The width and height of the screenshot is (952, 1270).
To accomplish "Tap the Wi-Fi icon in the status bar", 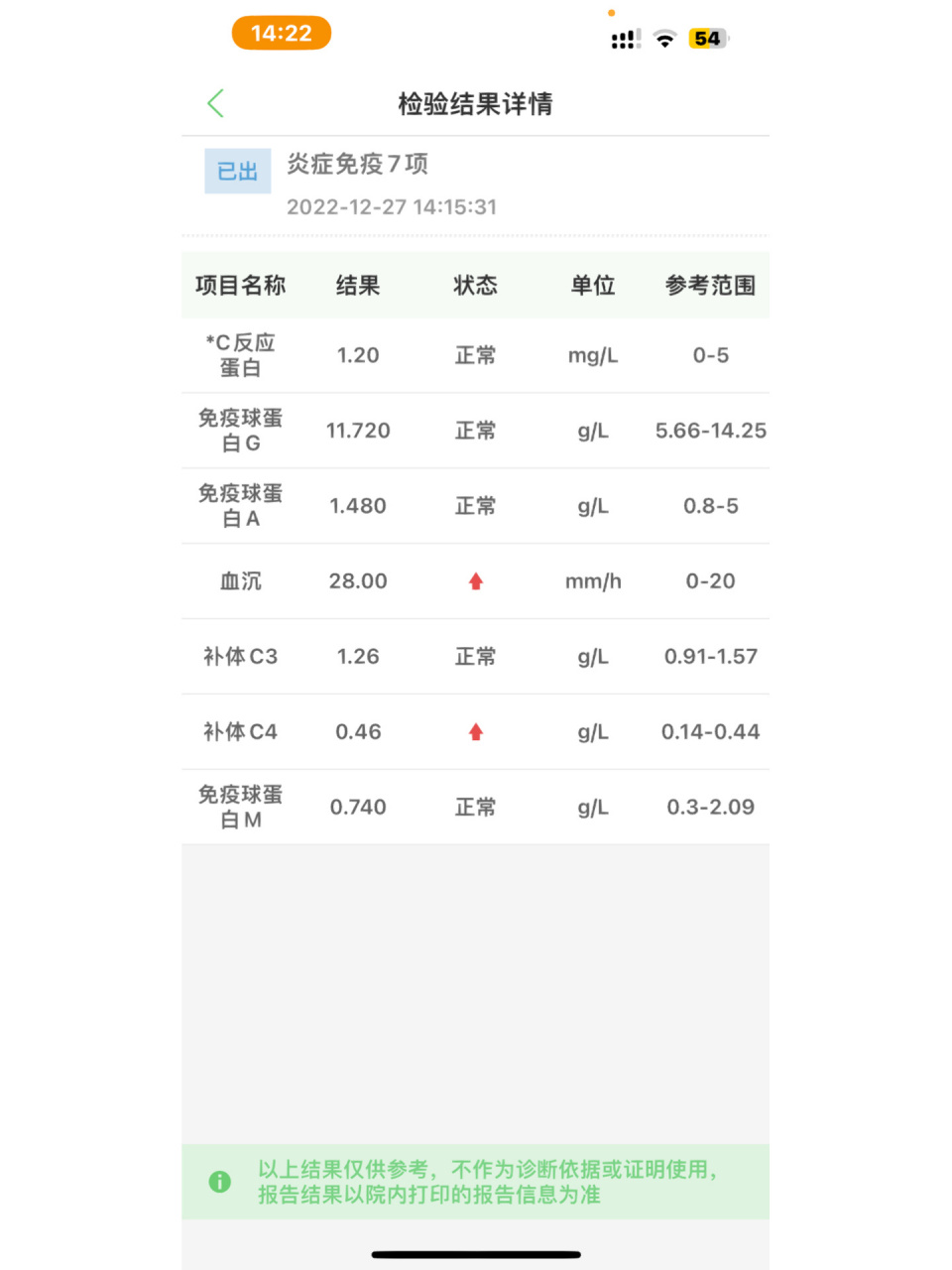I will click(663, 38).
